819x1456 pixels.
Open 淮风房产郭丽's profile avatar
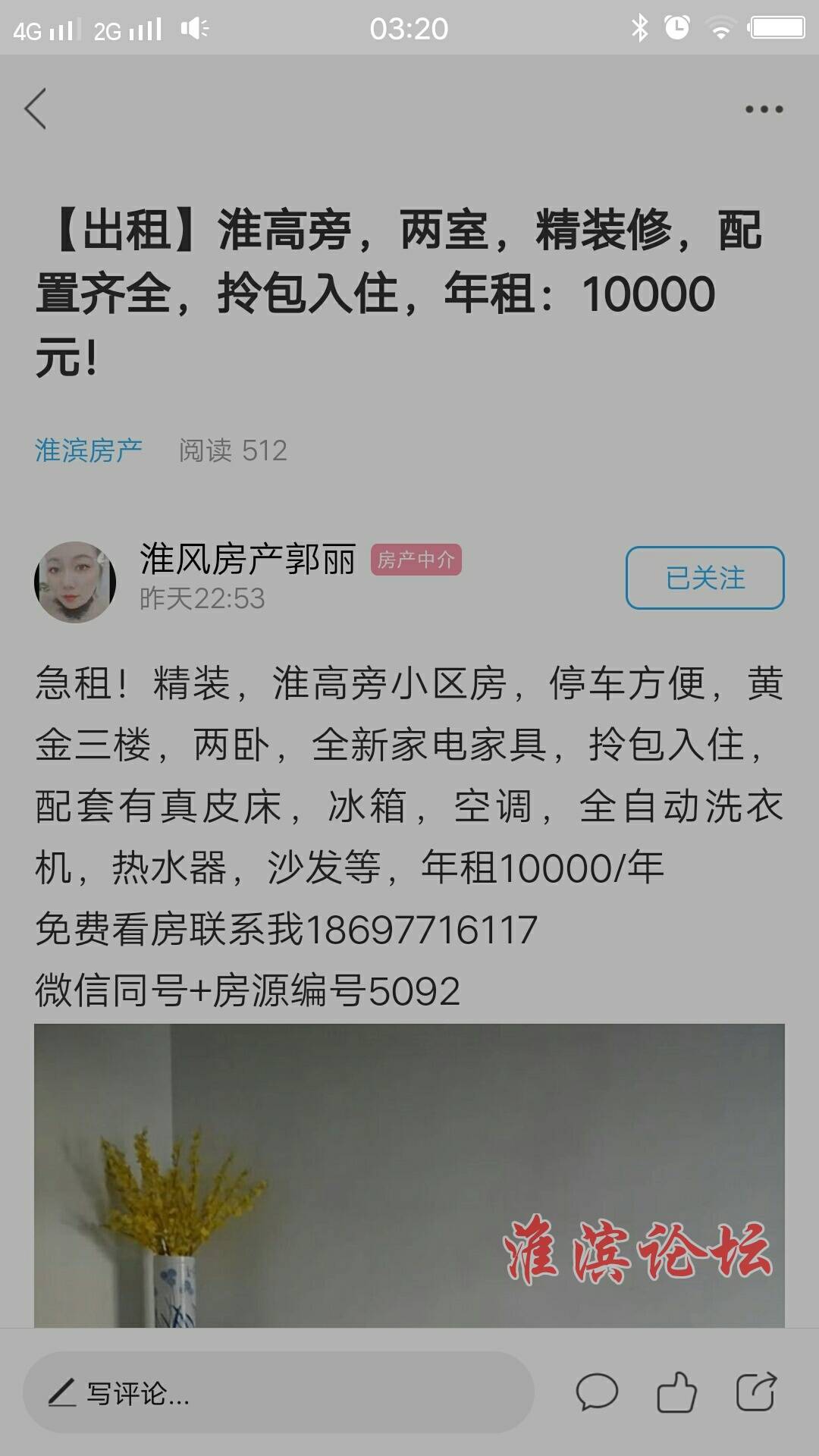[75, 582]
